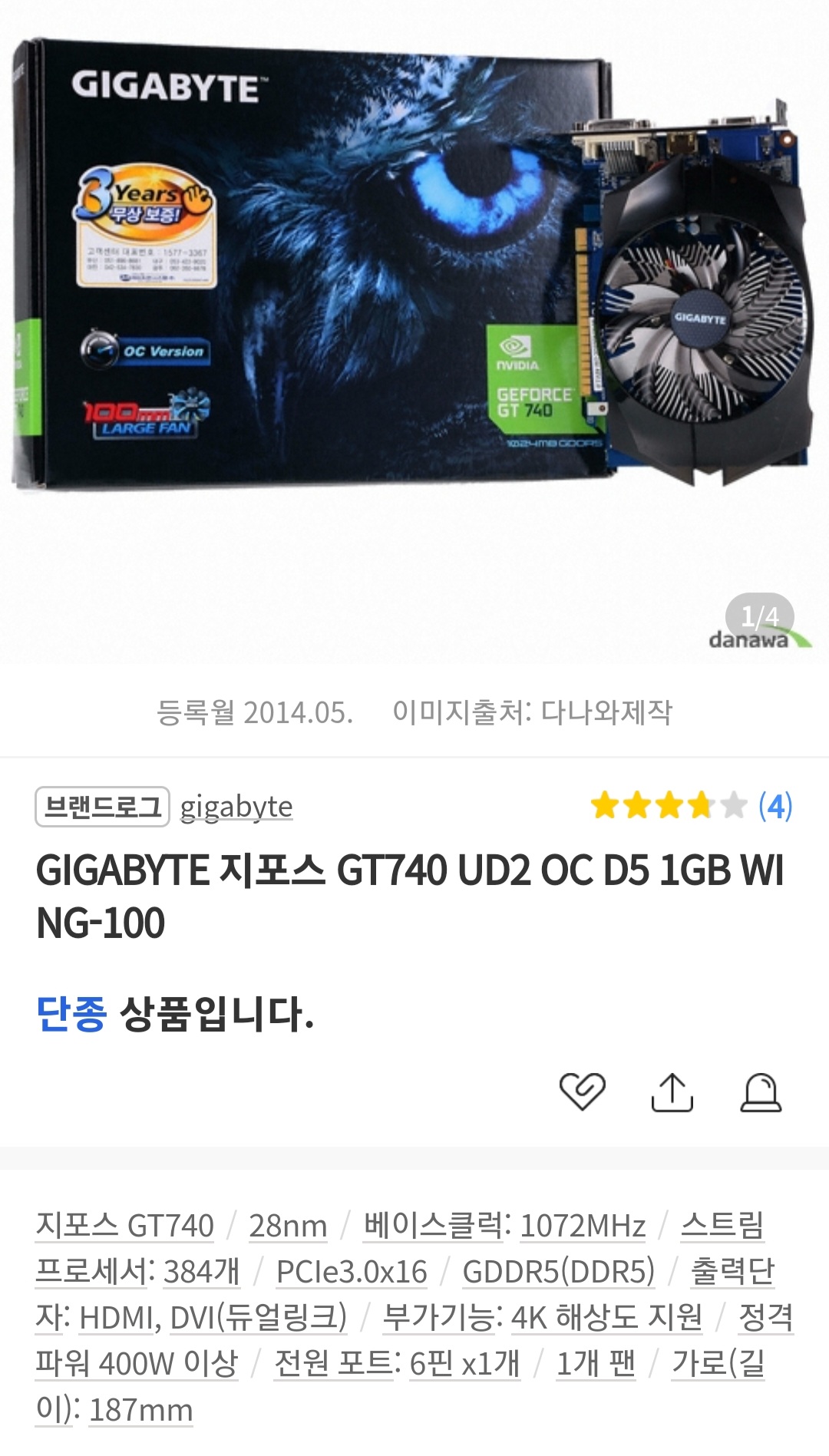Viewport: 829px width, 1456px height.
Task: Open the 베이스클럭: 1072MHz spec link
Action: tap(504, 1226)
